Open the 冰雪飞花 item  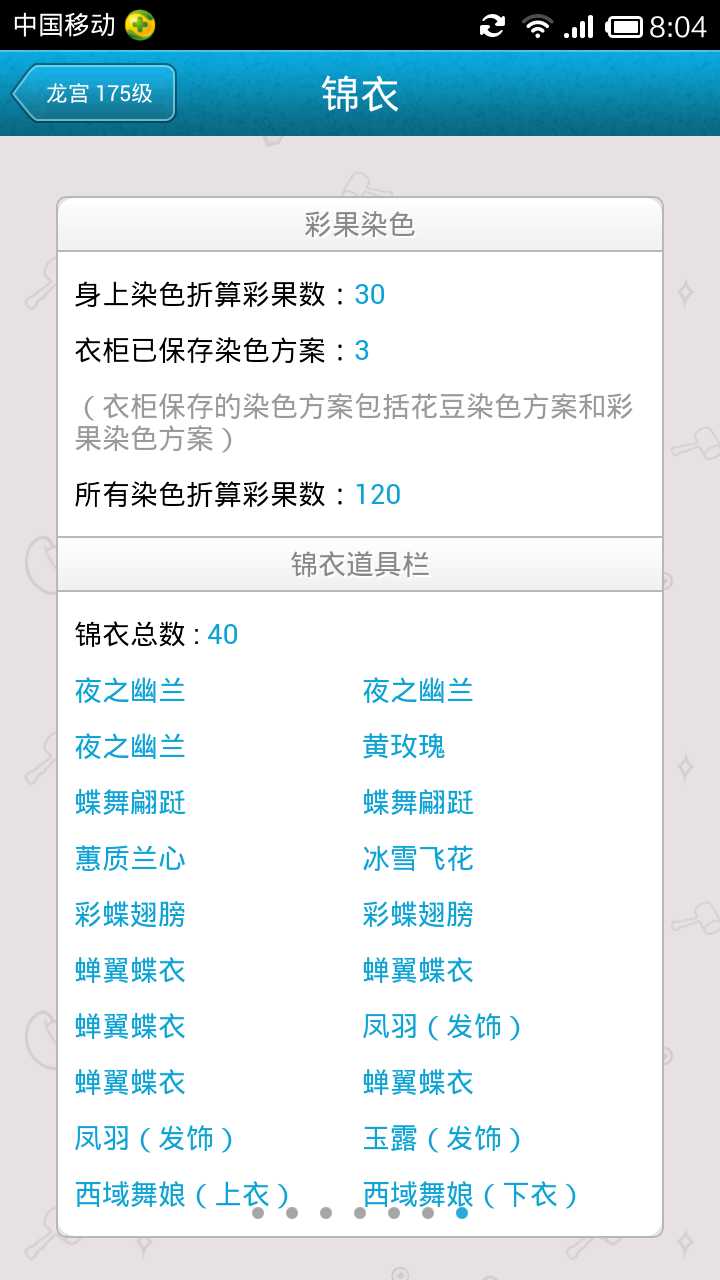pyautogui.click(x=418, y=858)
